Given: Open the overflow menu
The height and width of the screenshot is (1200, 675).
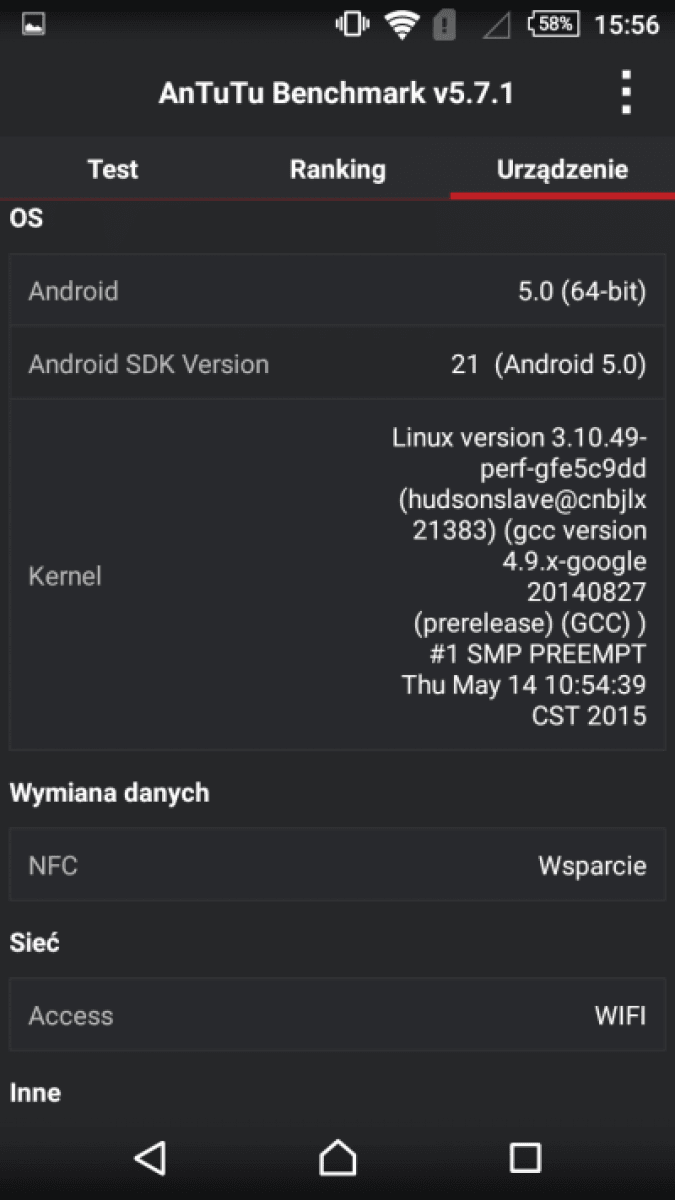Looking at the screenshot, I should (x=626, y=93).
